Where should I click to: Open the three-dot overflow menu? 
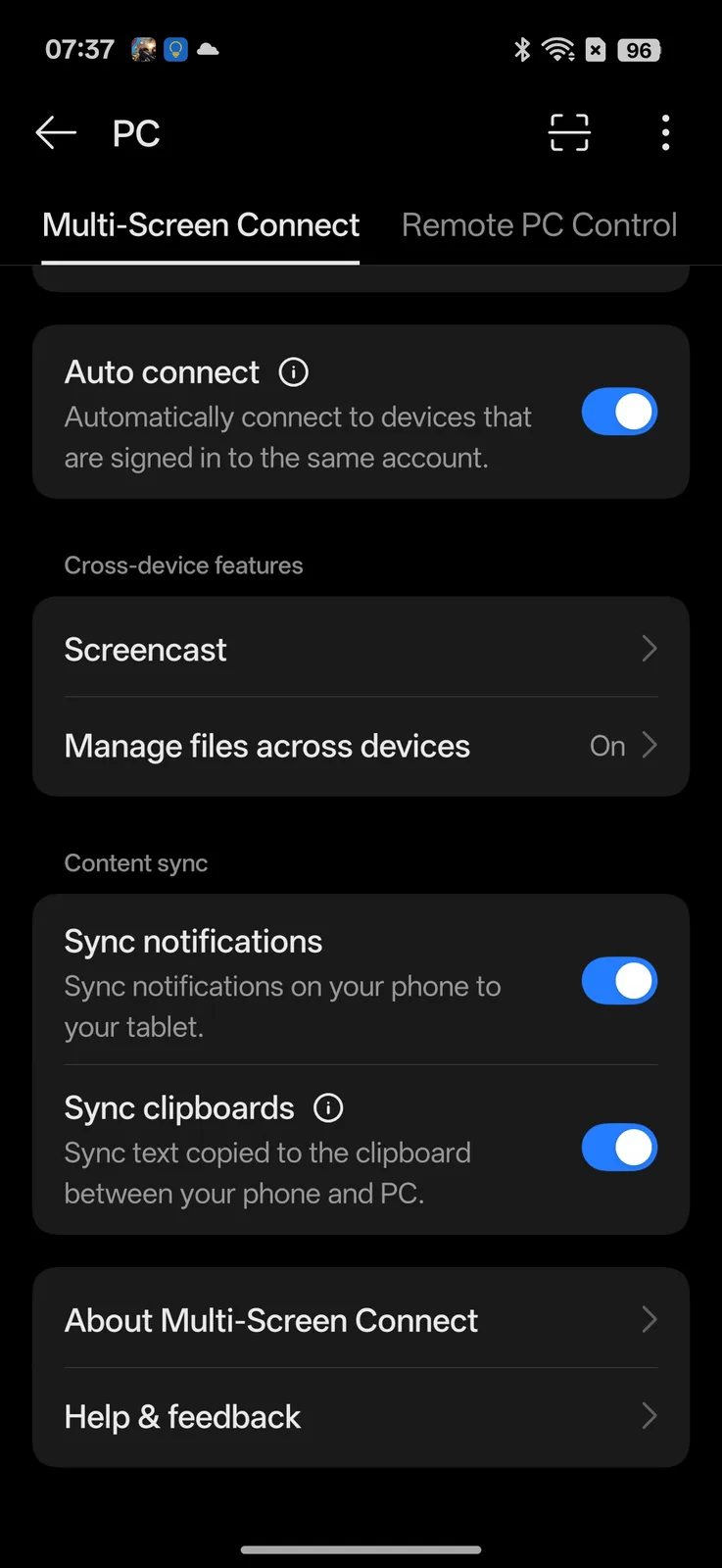666,132
